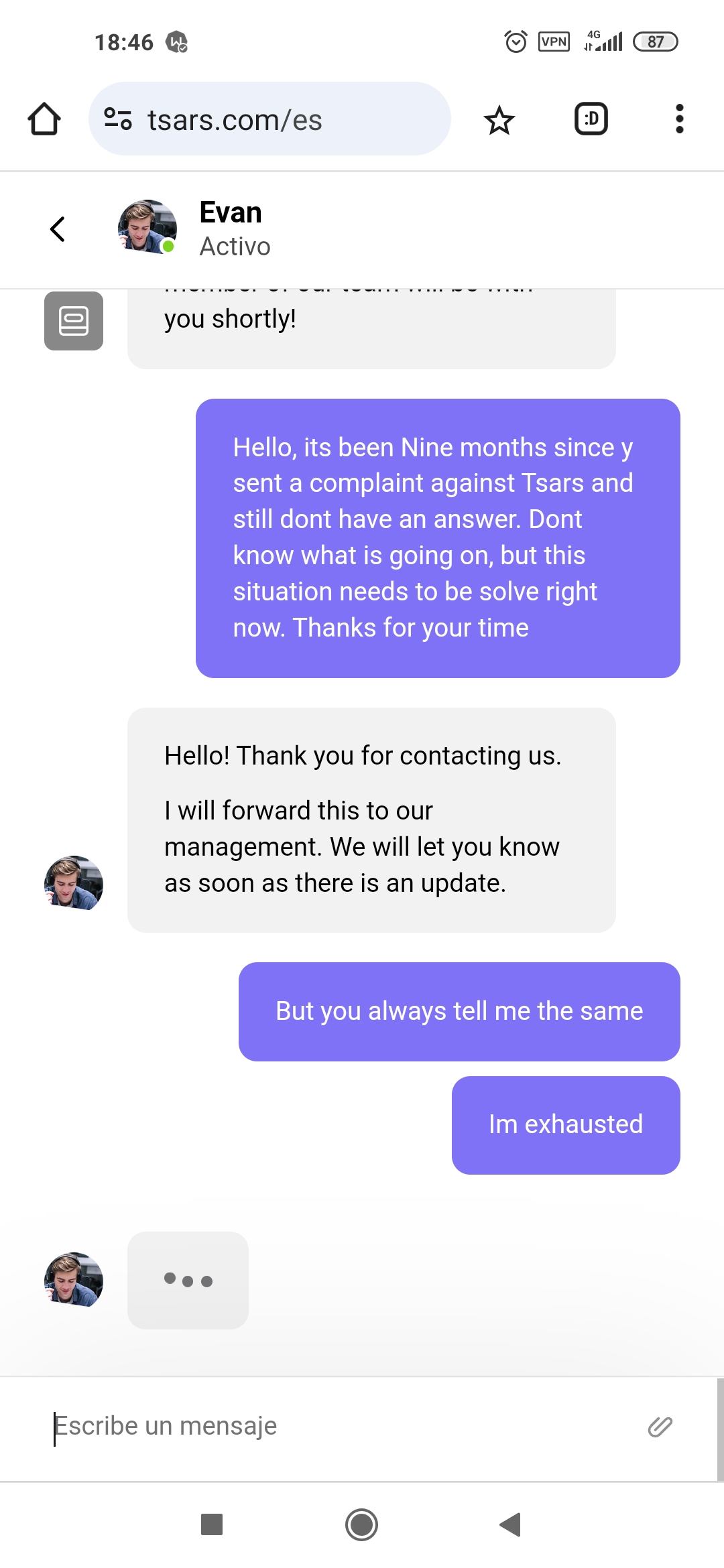The height and width of the screenshot is (1568, 724).
Task: Open the browser home page
Action: (44, 119)
